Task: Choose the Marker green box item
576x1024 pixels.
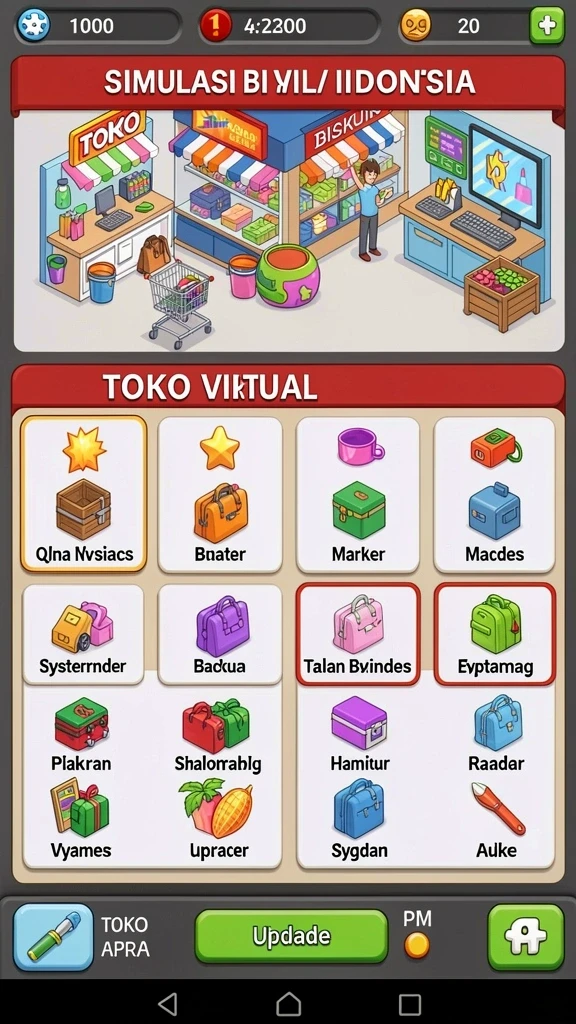Action: 358,494
